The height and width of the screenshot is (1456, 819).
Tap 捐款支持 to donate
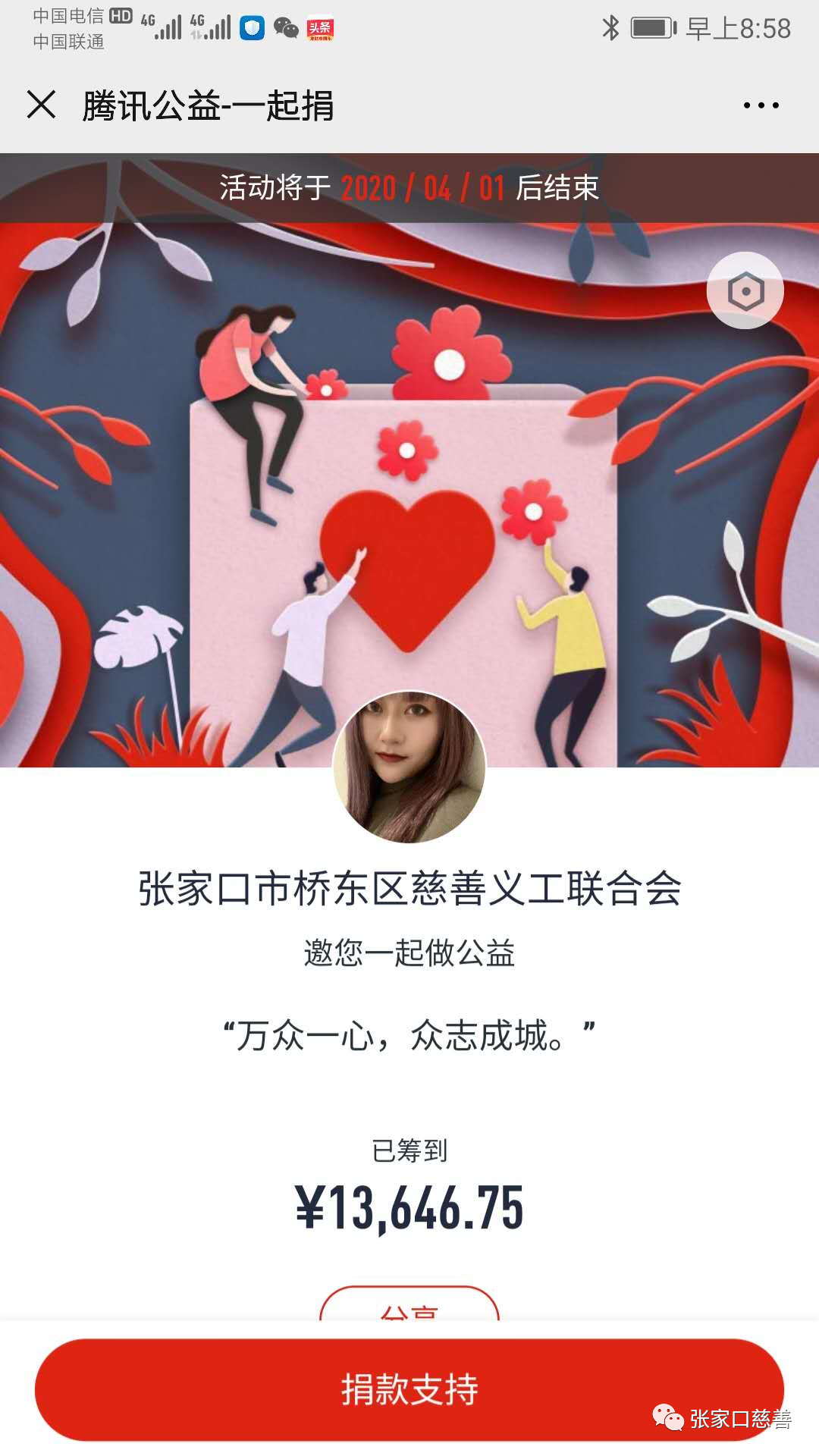coord(409,1389)
